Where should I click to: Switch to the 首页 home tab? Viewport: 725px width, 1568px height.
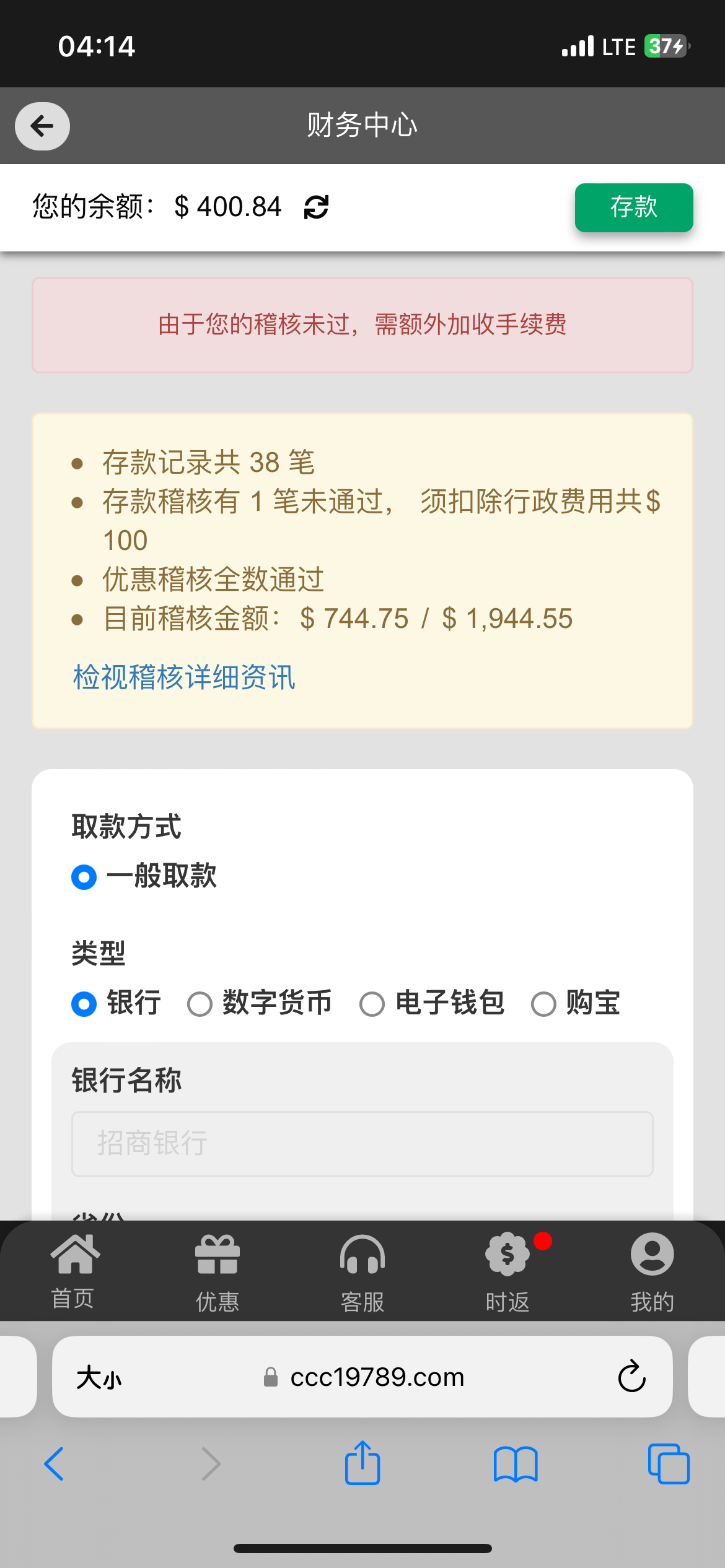pos(73,1271)
